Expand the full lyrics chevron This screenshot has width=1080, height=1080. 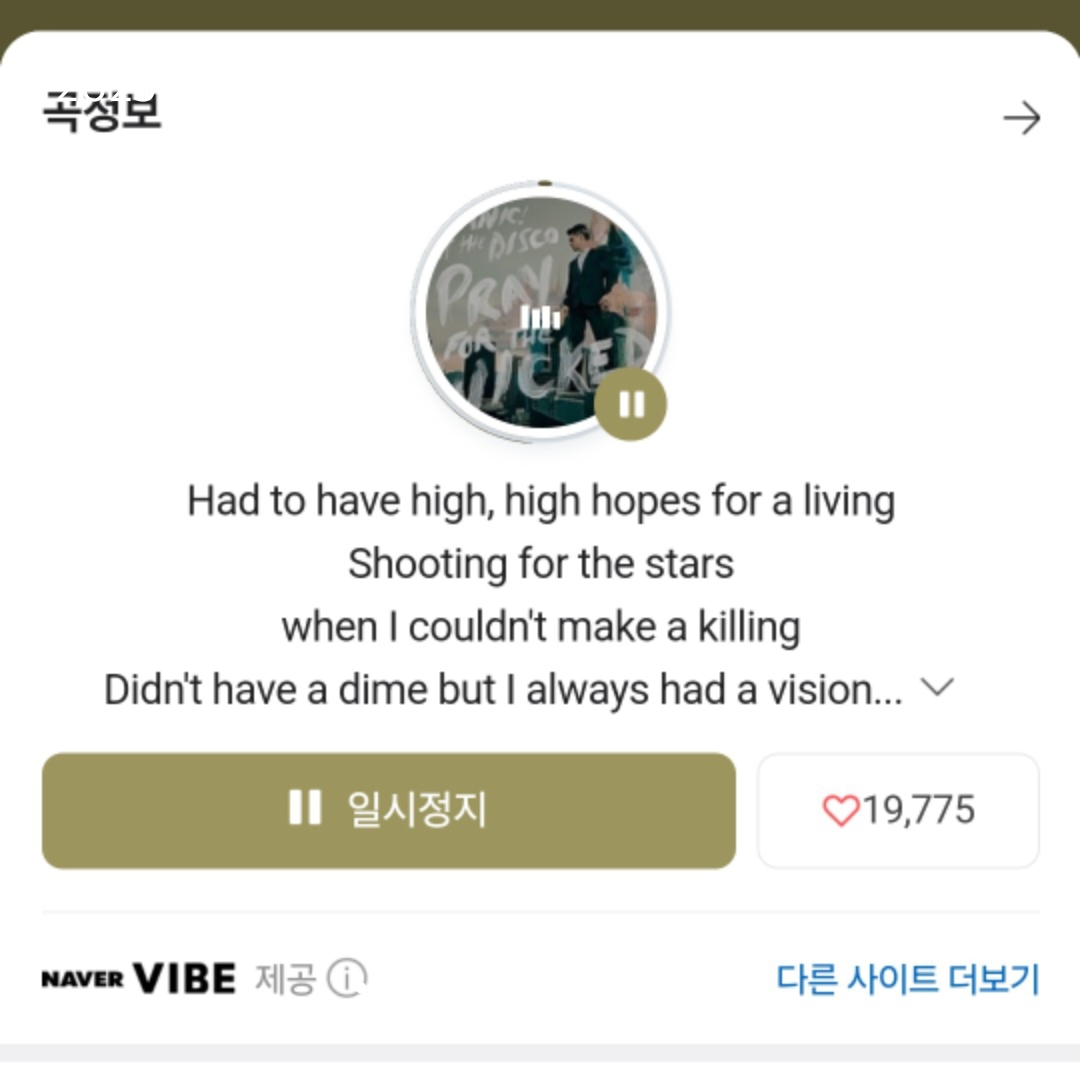[x=937, y=688]
